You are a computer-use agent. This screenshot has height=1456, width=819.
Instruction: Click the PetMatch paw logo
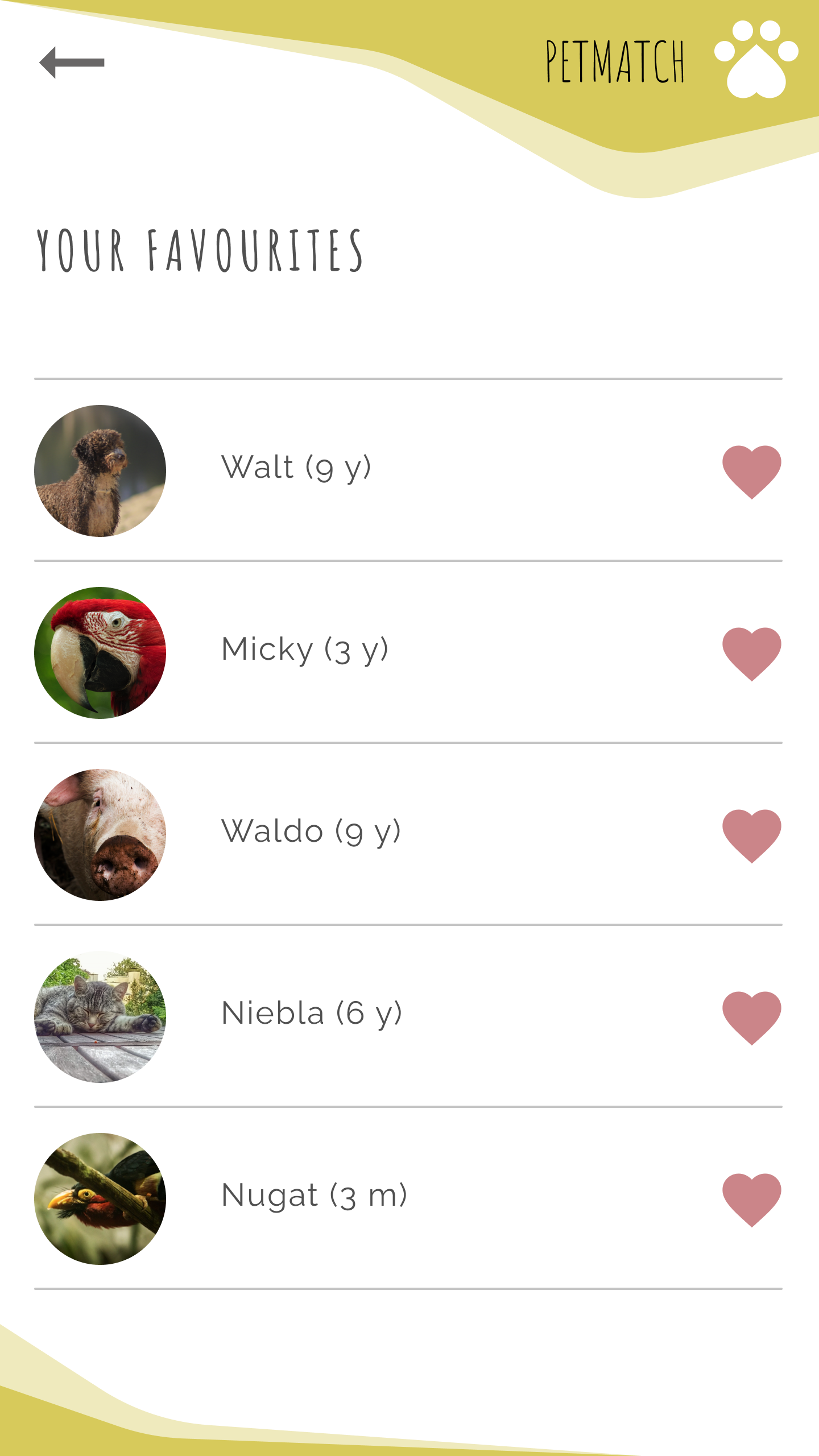point(756,60)
